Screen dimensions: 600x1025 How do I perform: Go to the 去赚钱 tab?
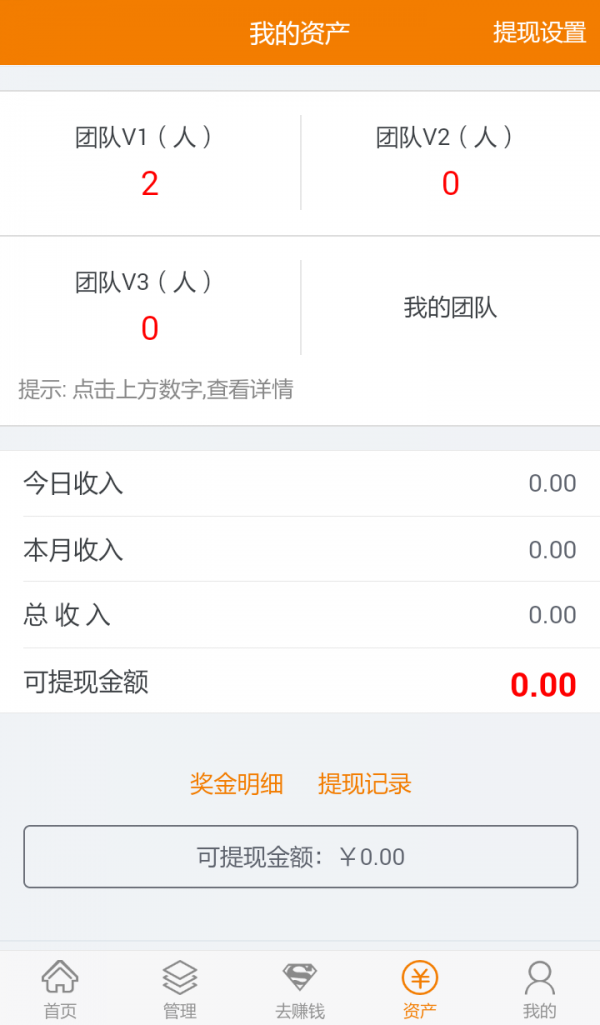pos(300,988)
